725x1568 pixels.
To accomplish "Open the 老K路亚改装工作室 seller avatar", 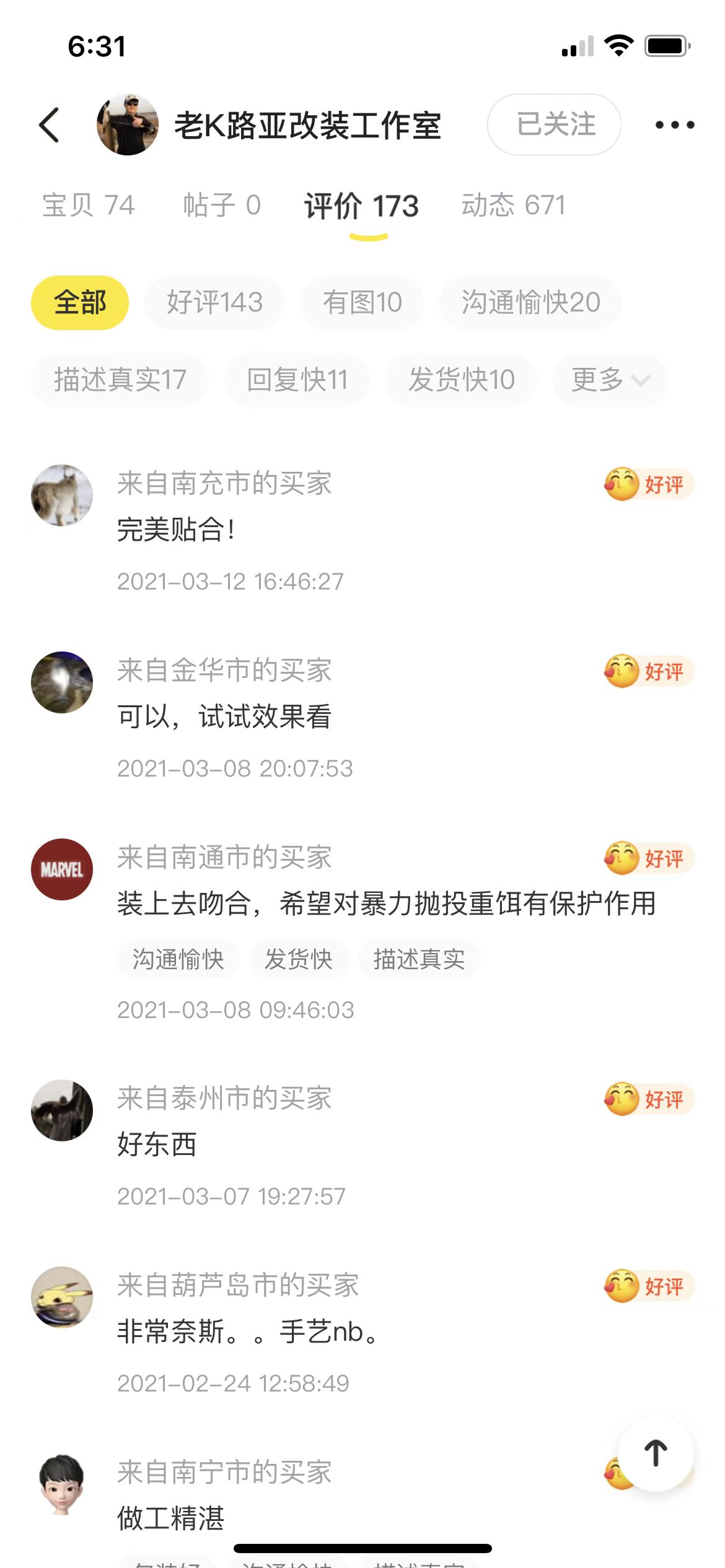I will point(128,124).
